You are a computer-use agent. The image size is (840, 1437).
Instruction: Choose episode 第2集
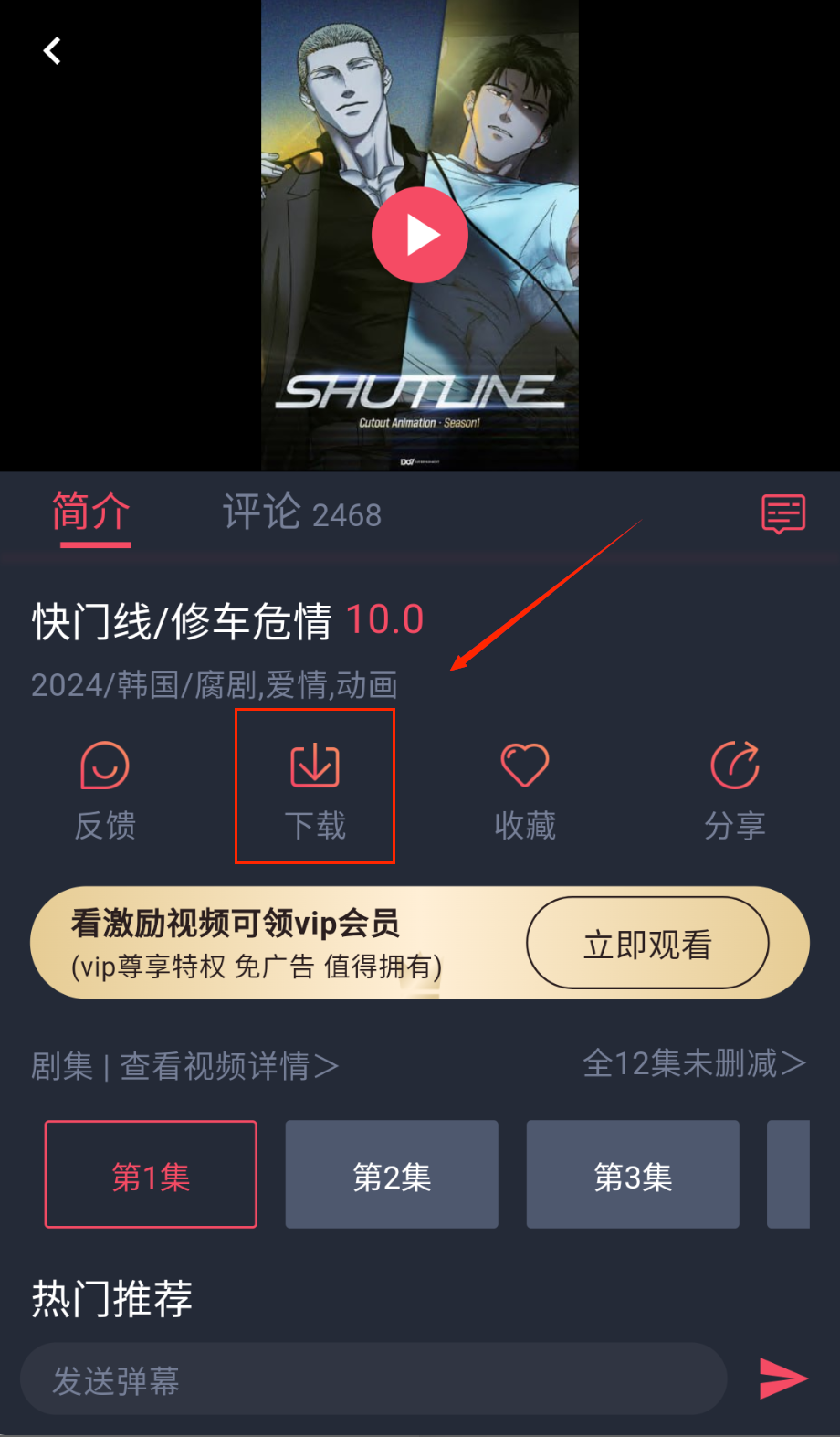pos(392,1175)
